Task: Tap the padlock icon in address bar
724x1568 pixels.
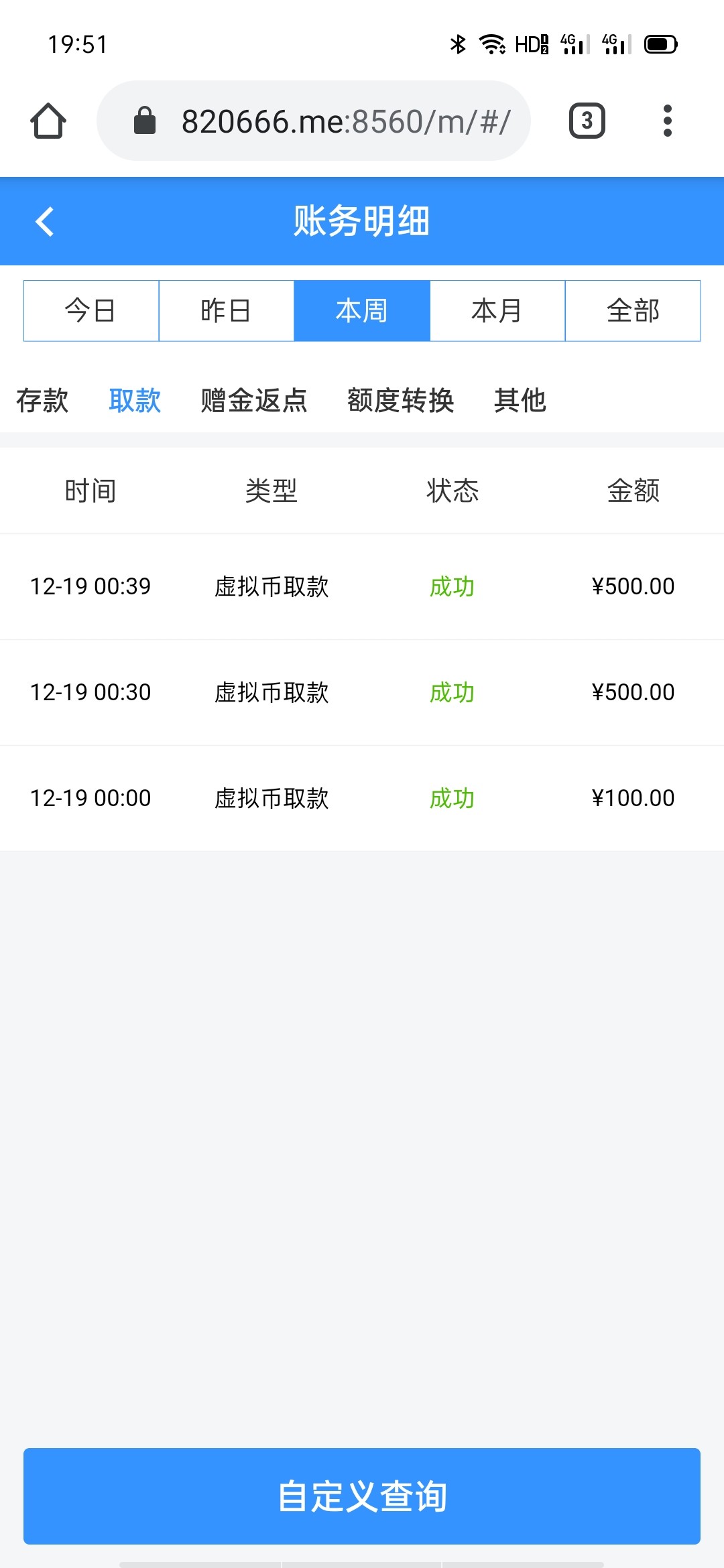Action: point(144,119)
